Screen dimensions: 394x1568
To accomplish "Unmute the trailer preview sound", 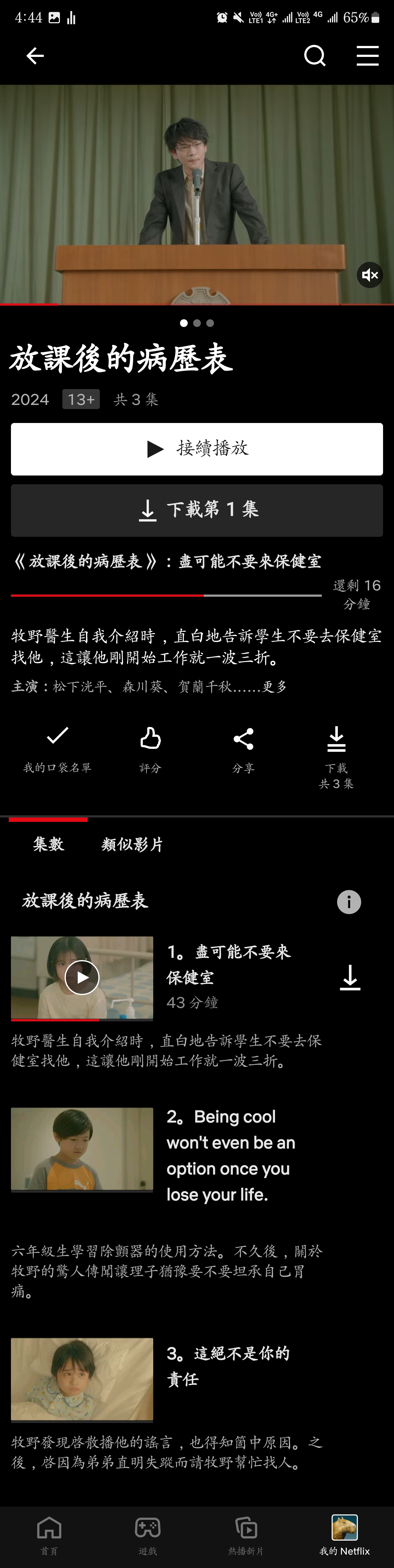I will click(369, 275).
